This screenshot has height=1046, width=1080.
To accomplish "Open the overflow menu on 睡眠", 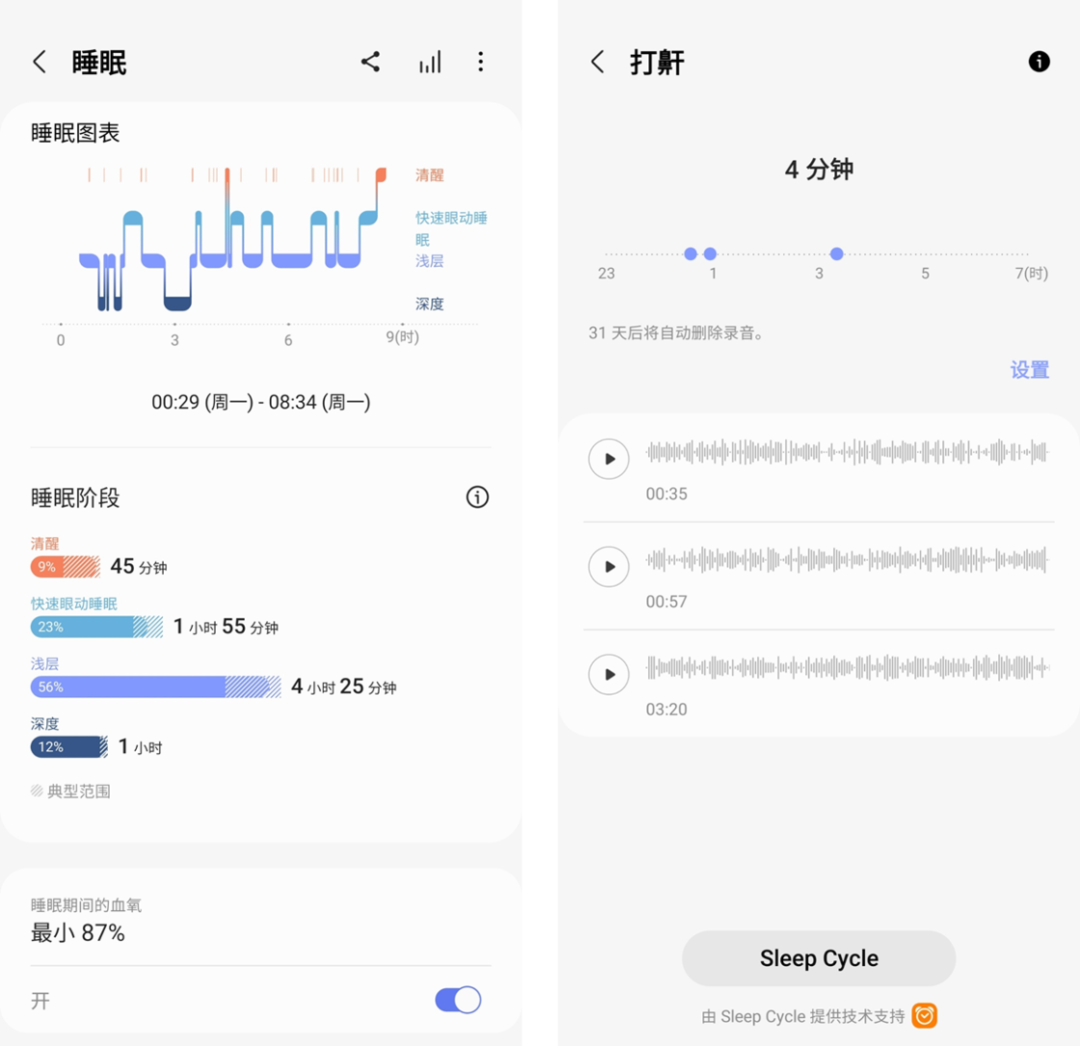I will pos(481,62).
